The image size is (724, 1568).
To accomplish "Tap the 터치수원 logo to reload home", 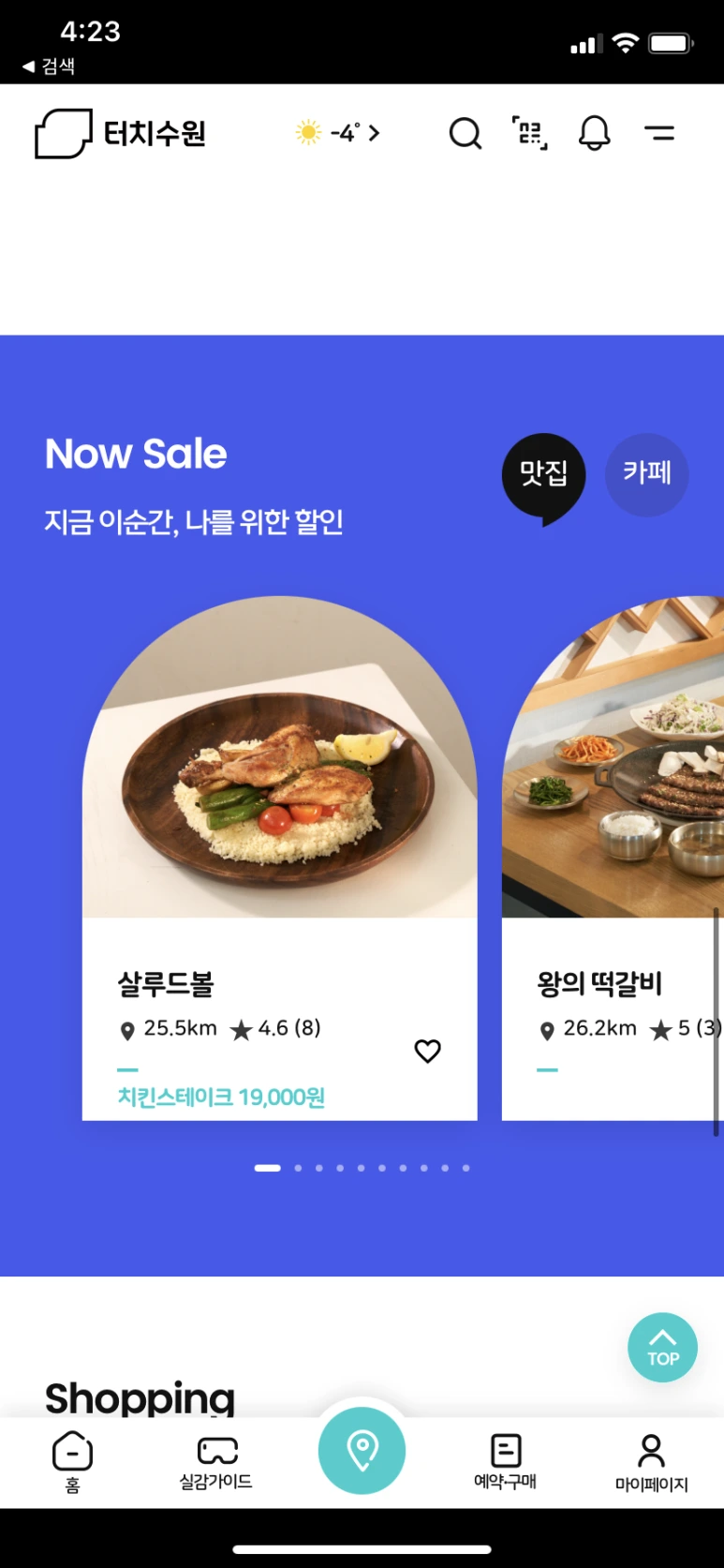I will [x=120, y=133].
